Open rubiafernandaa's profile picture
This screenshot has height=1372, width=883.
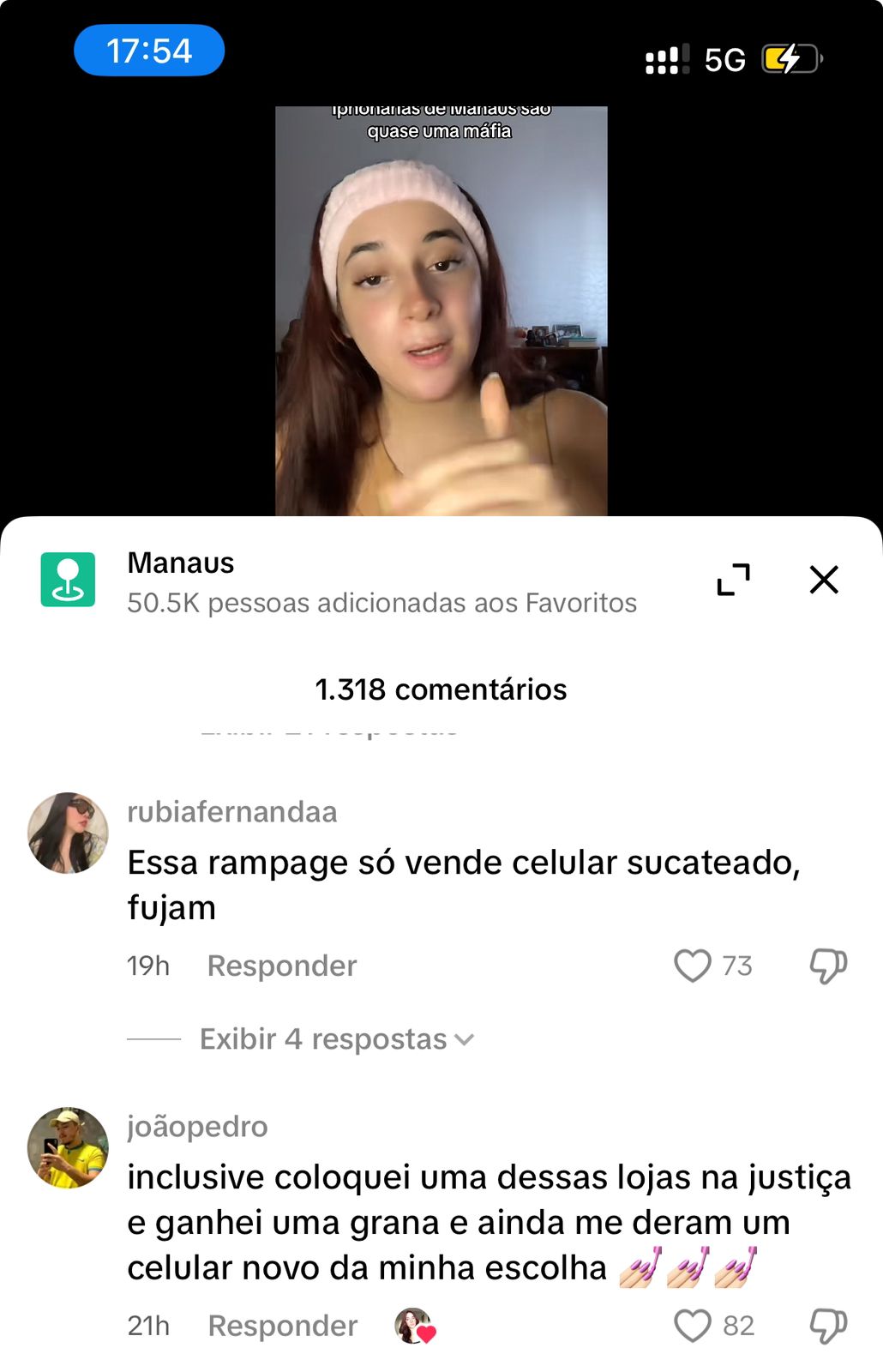69,833
